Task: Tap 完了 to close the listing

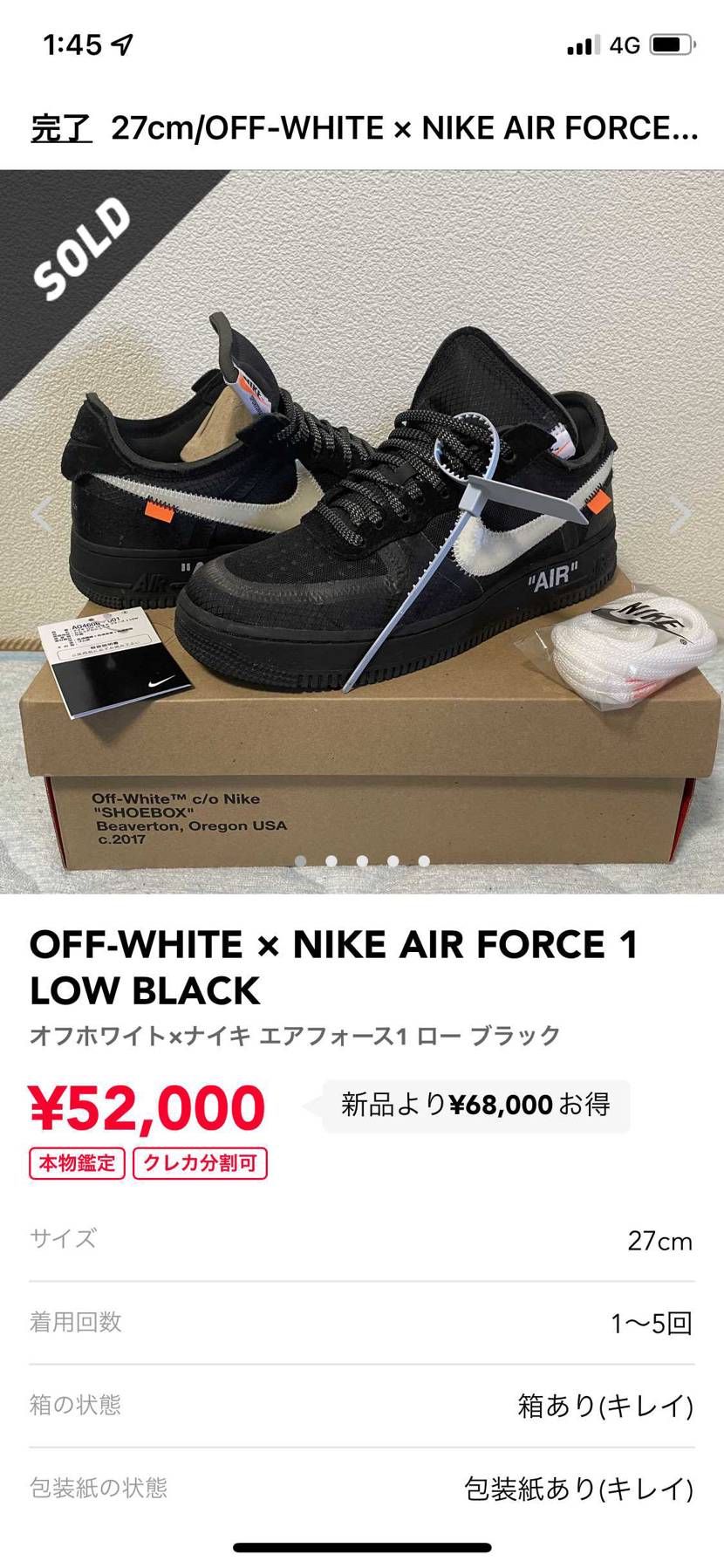Action: (61, 128)
